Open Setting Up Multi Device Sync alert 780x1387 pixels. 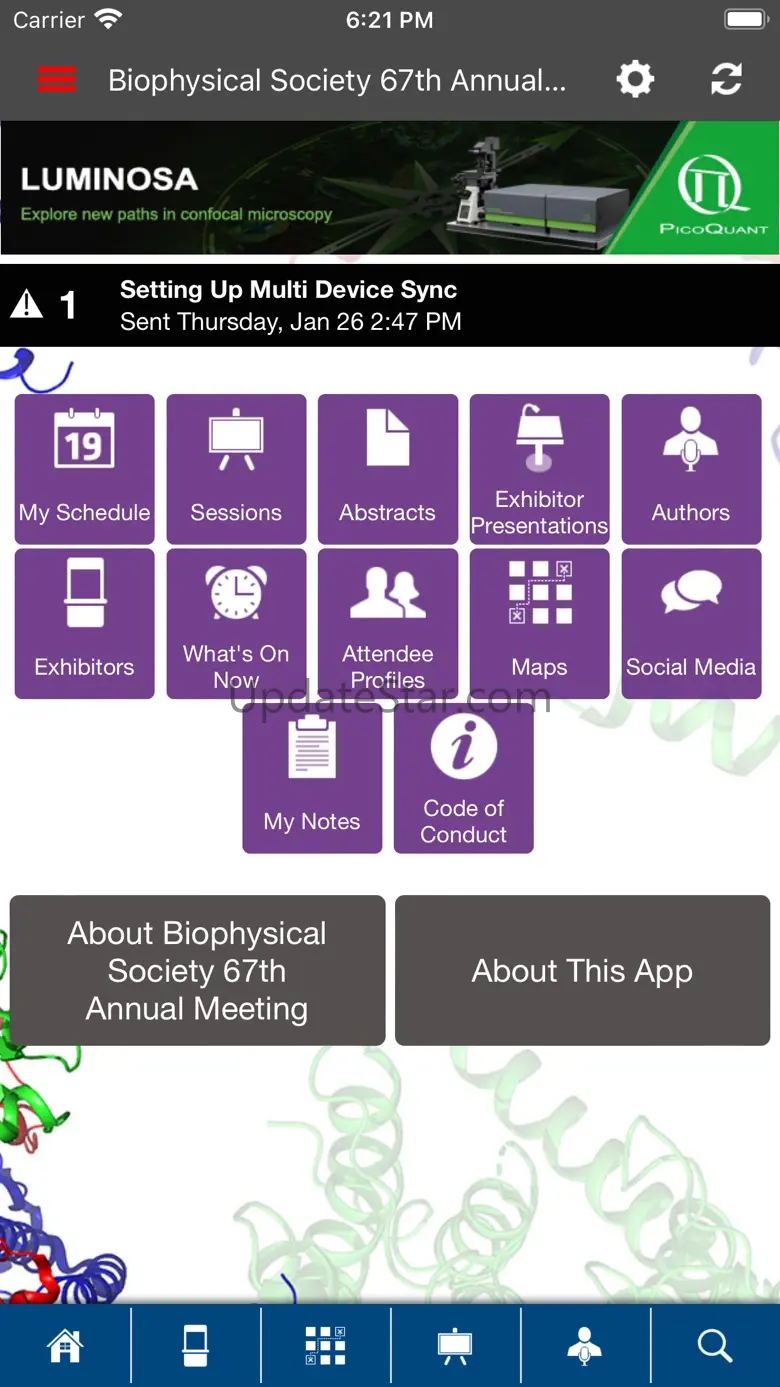[x=390, y=305]
